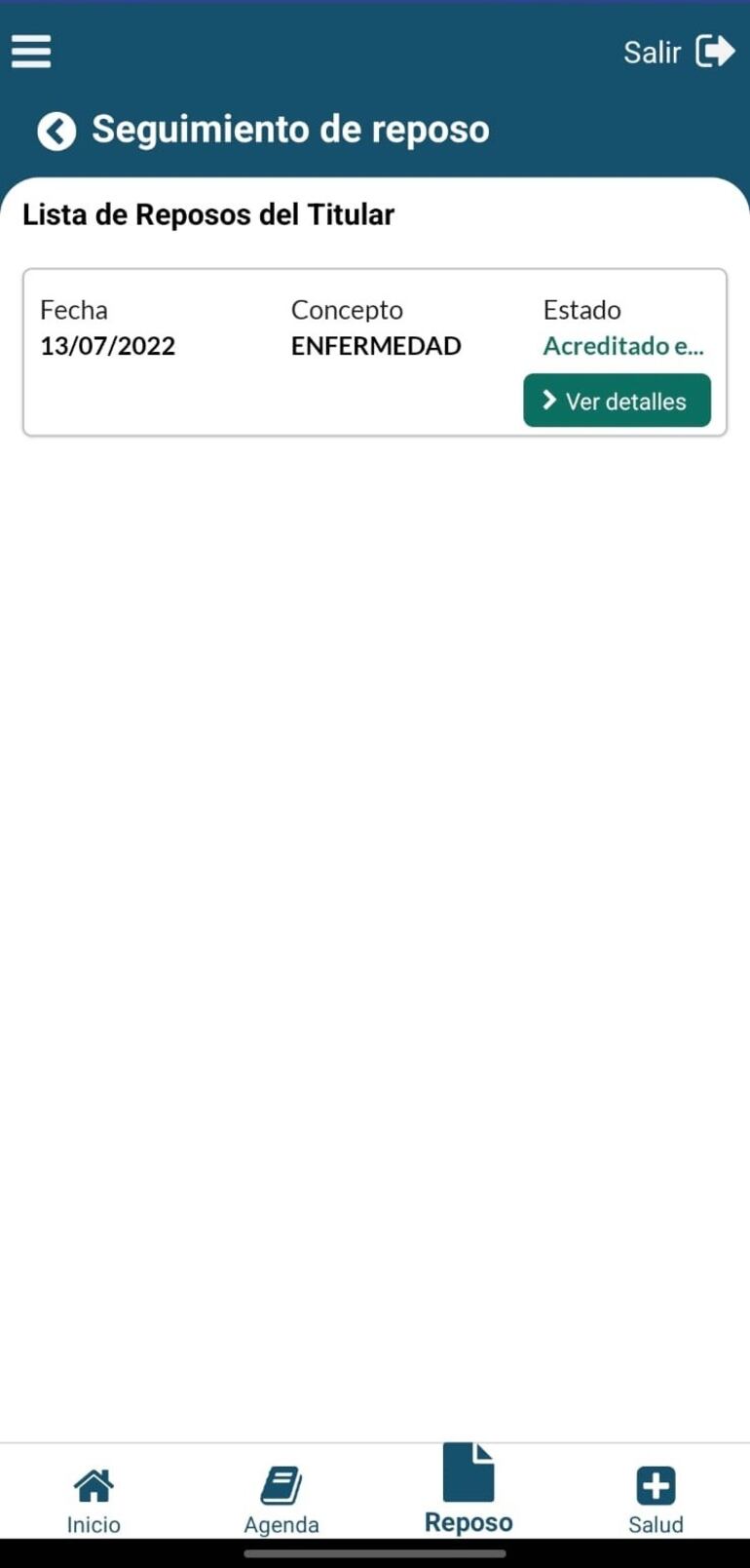This screenshot has width=750, height=1568.
Task: Open Ver detalles for the 13/07/2022 reposo
Action: [x=617, y=401]
